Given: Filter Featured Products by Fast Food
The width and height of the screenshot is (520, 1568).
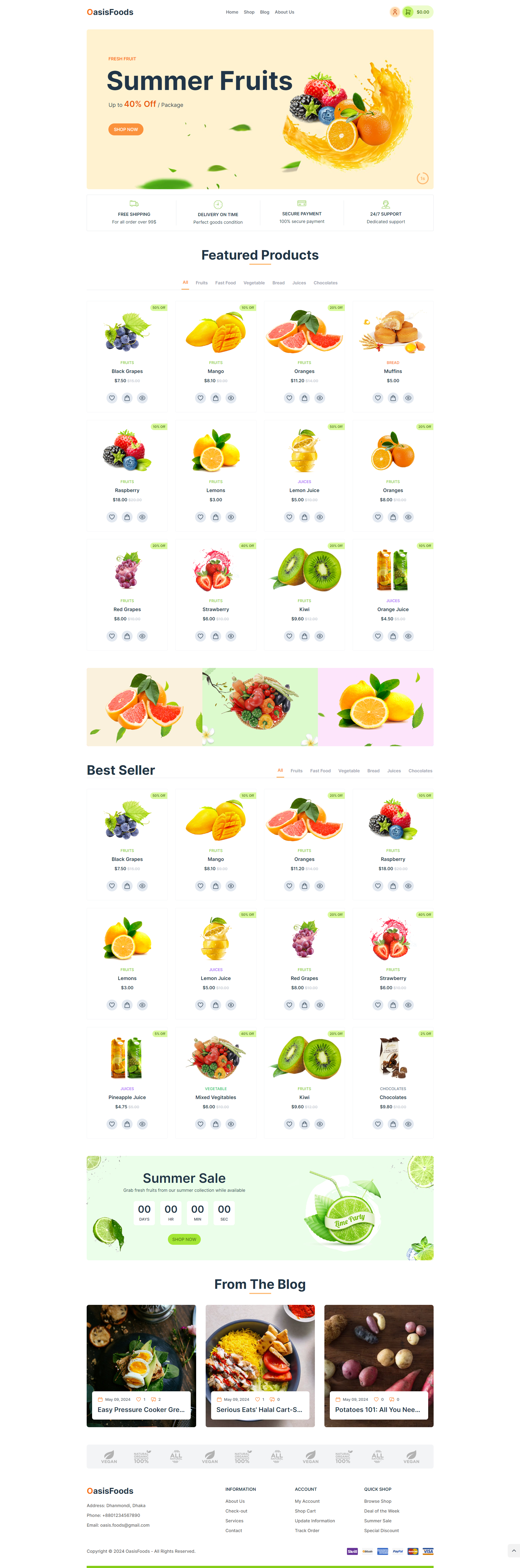Looking at the screenshot, I should (225, 283).
